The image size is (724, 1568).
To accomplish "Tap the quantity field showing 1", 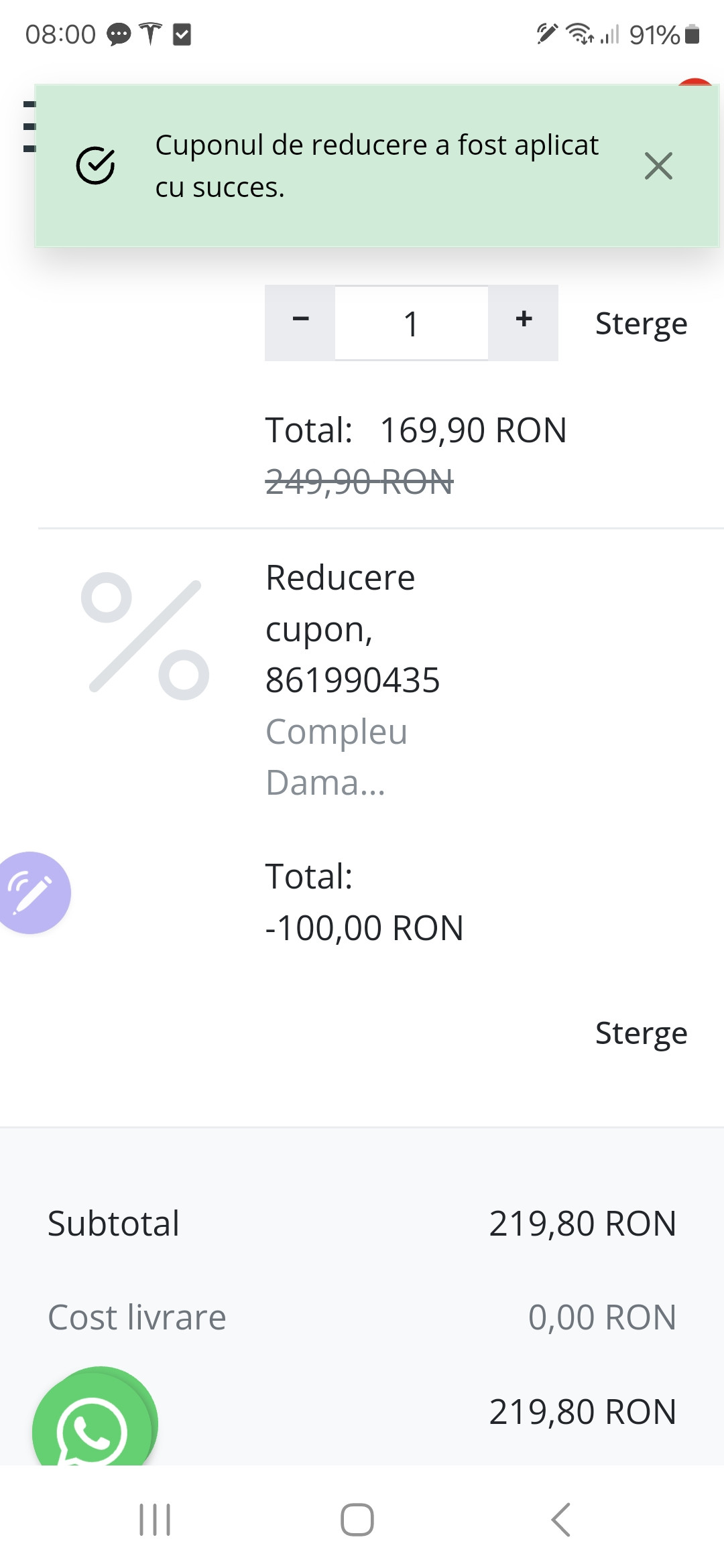I will [x=412, y=323].
